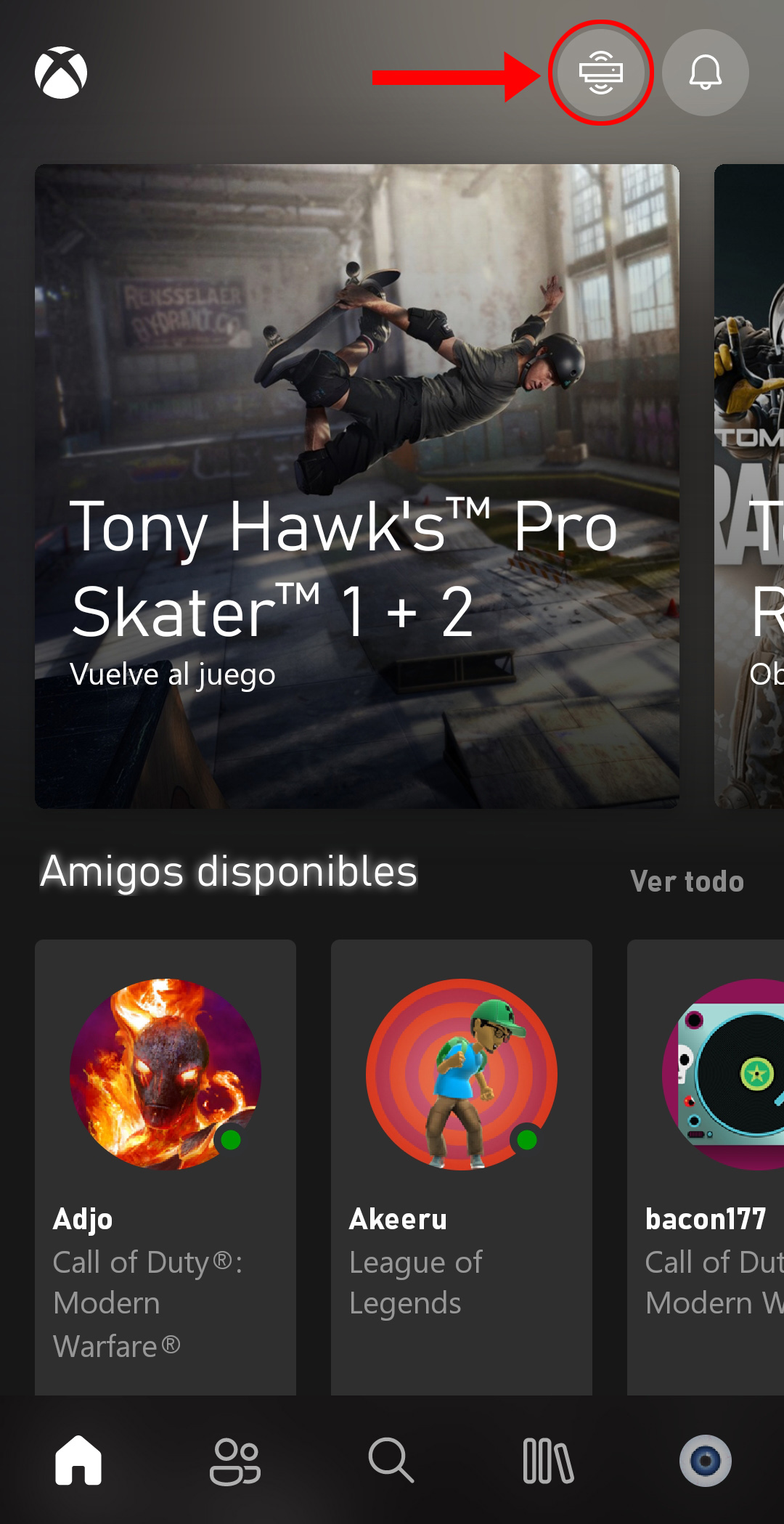Image resolution: width=784 pixels, height=1524 pixels.
Task: Open the console remote play icon
Action: tap(600, 73)
